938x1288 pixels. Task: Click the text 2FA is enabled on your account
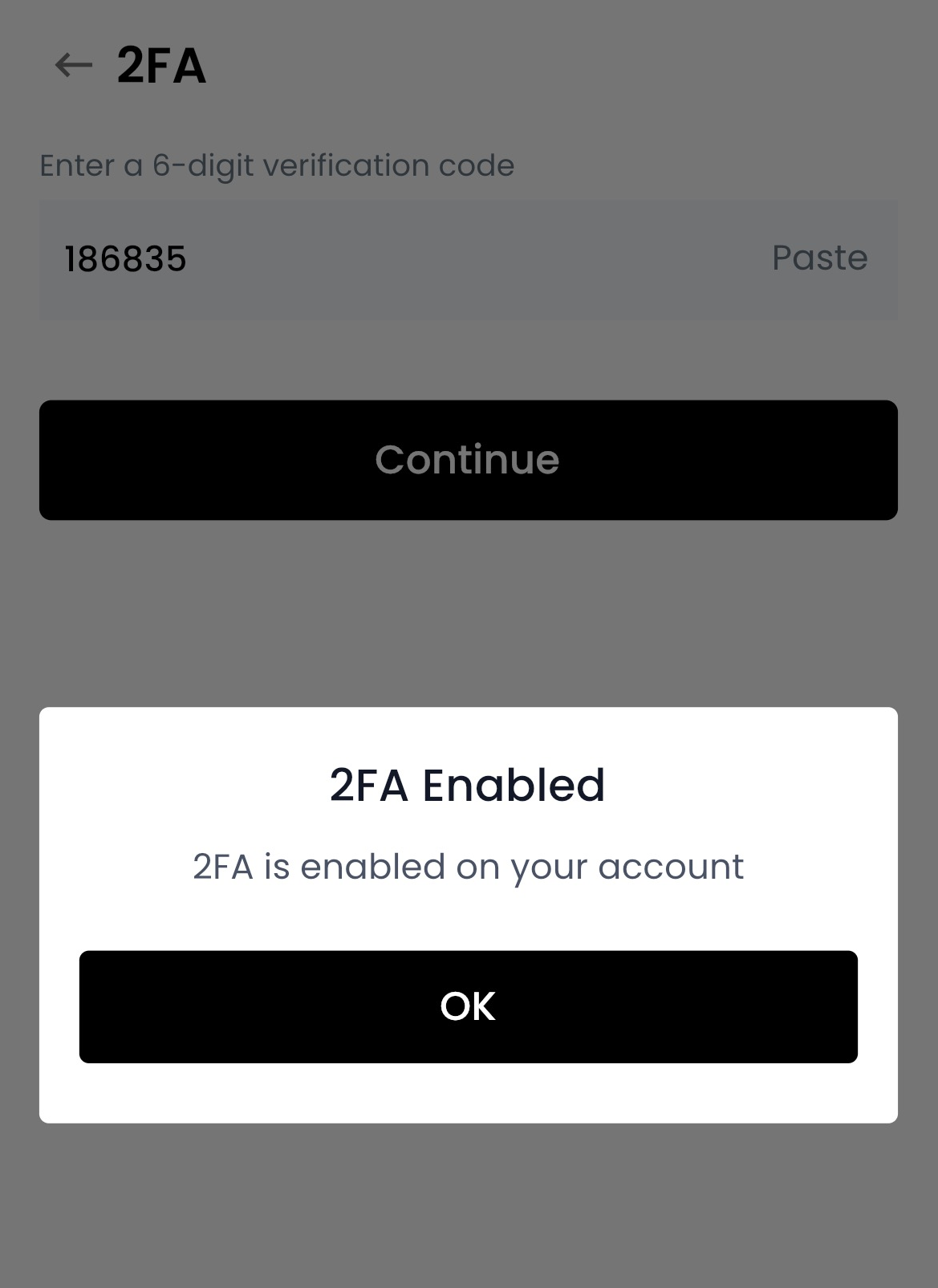[x=468, y=866]
